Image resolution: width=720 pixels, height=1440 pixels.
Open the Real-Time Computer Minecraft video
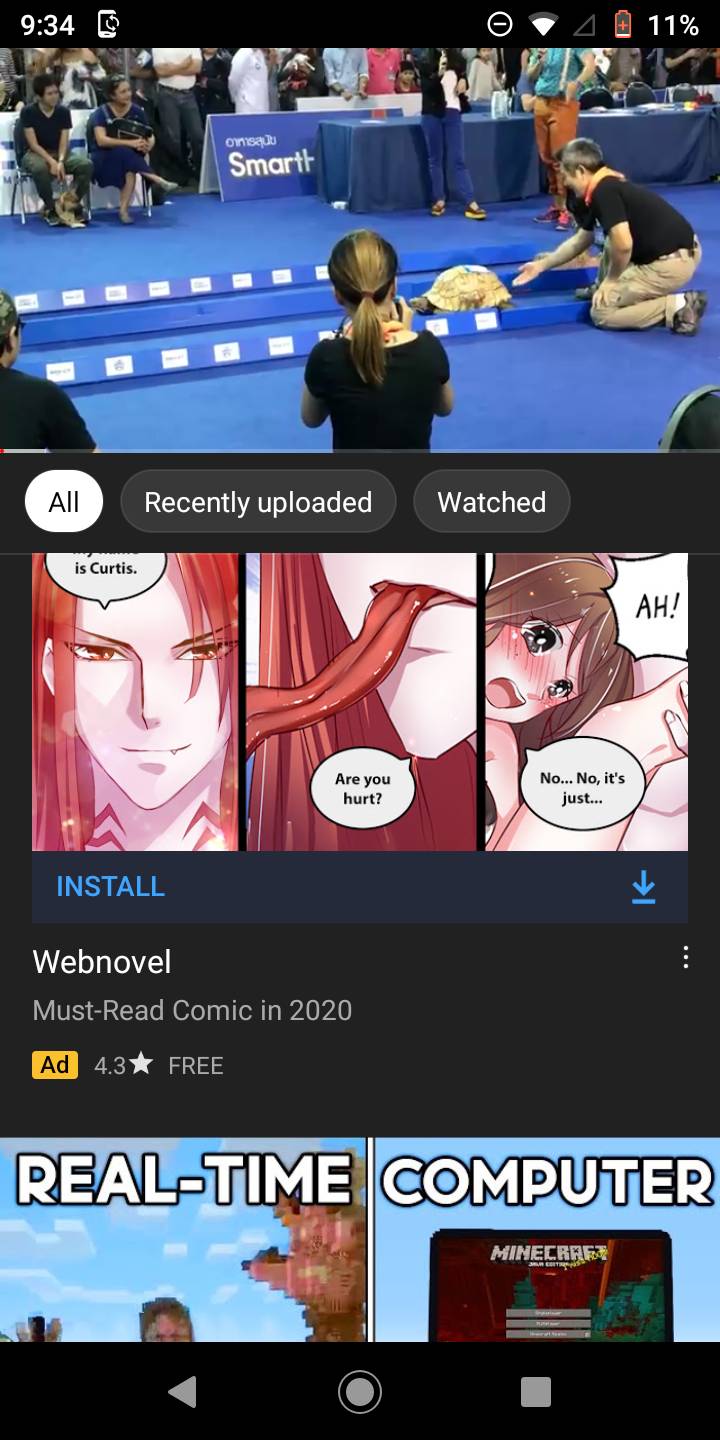[x=360, y=1240]
